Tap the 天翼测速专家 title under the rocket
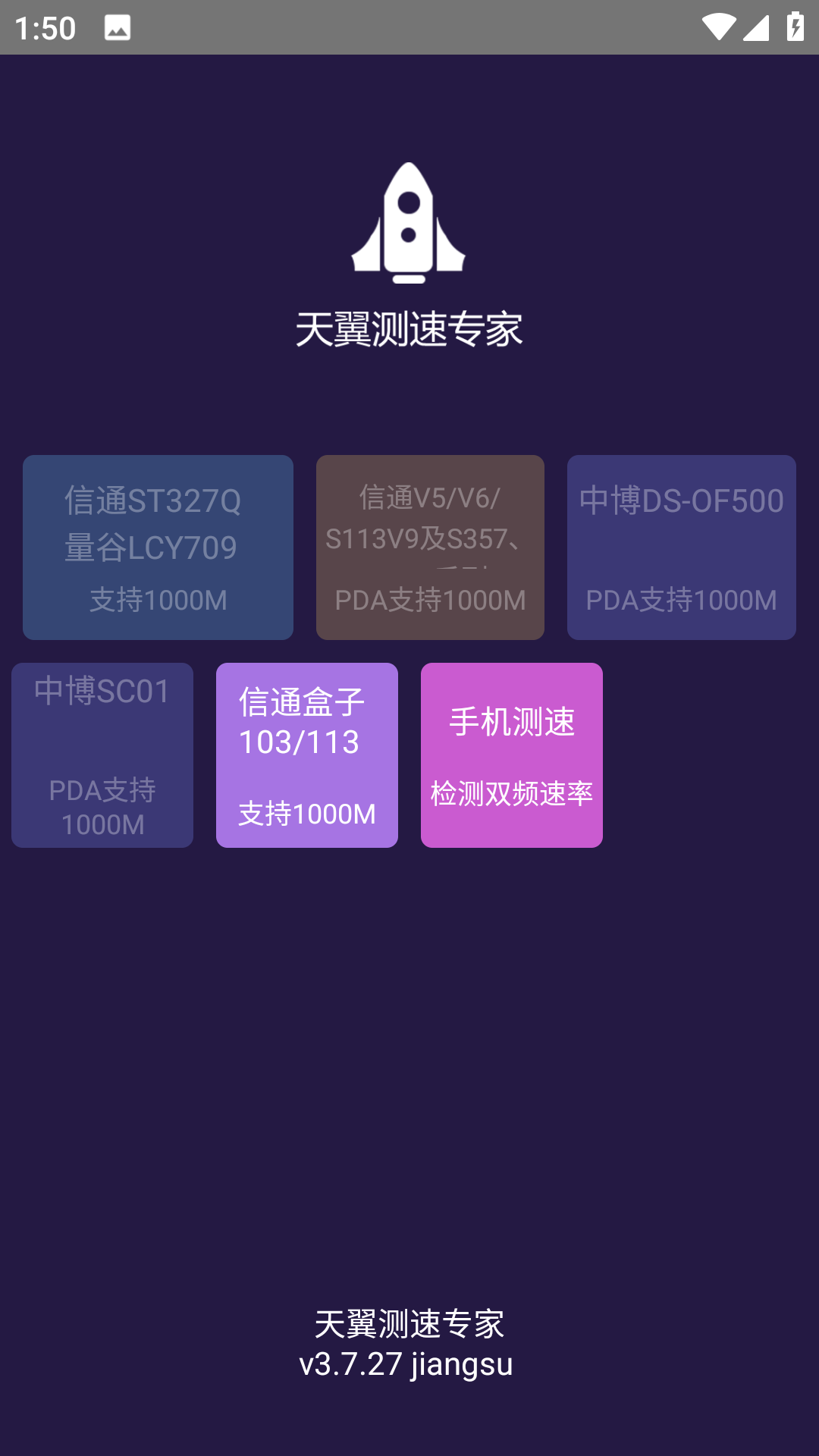 (409, 328)
